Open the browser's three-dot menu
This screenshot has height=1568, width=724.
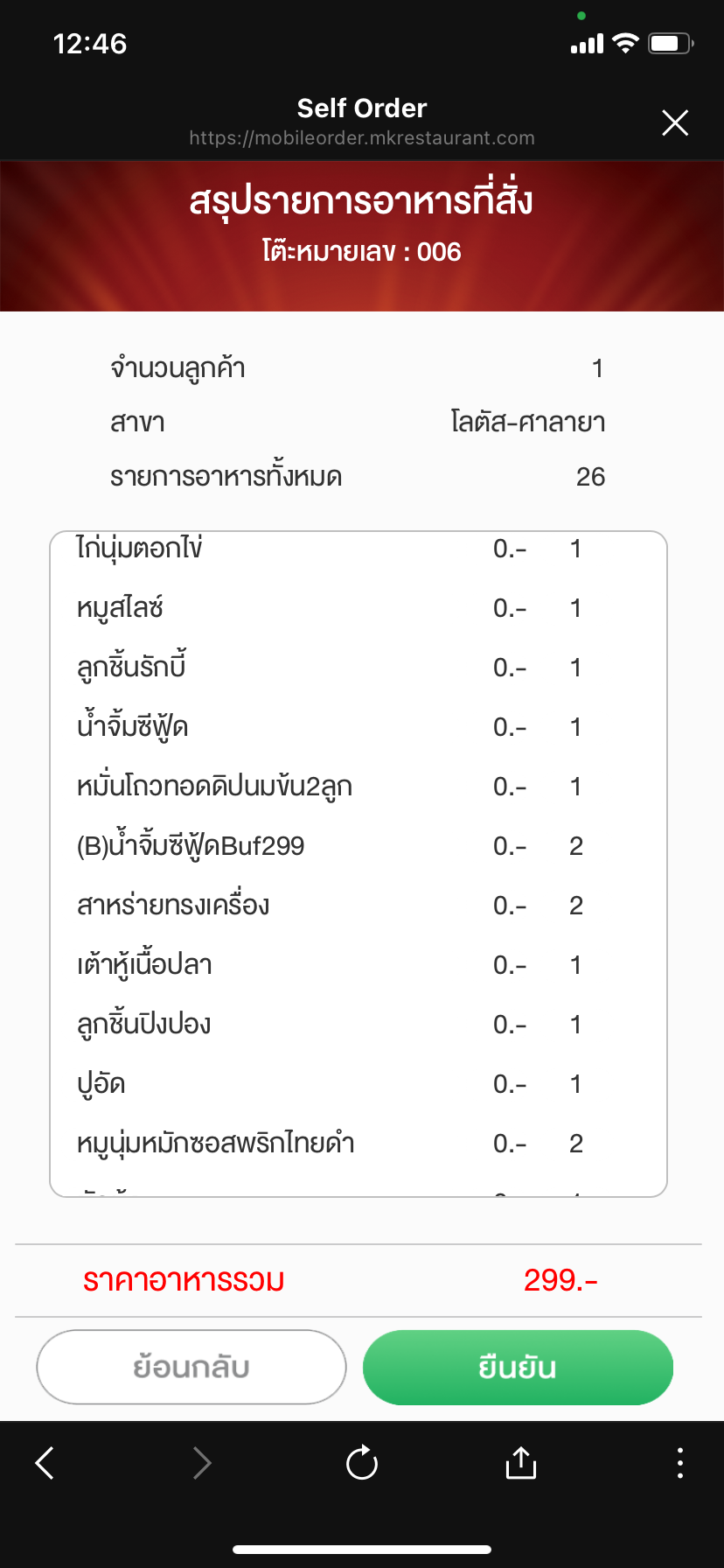[680, 1462]
